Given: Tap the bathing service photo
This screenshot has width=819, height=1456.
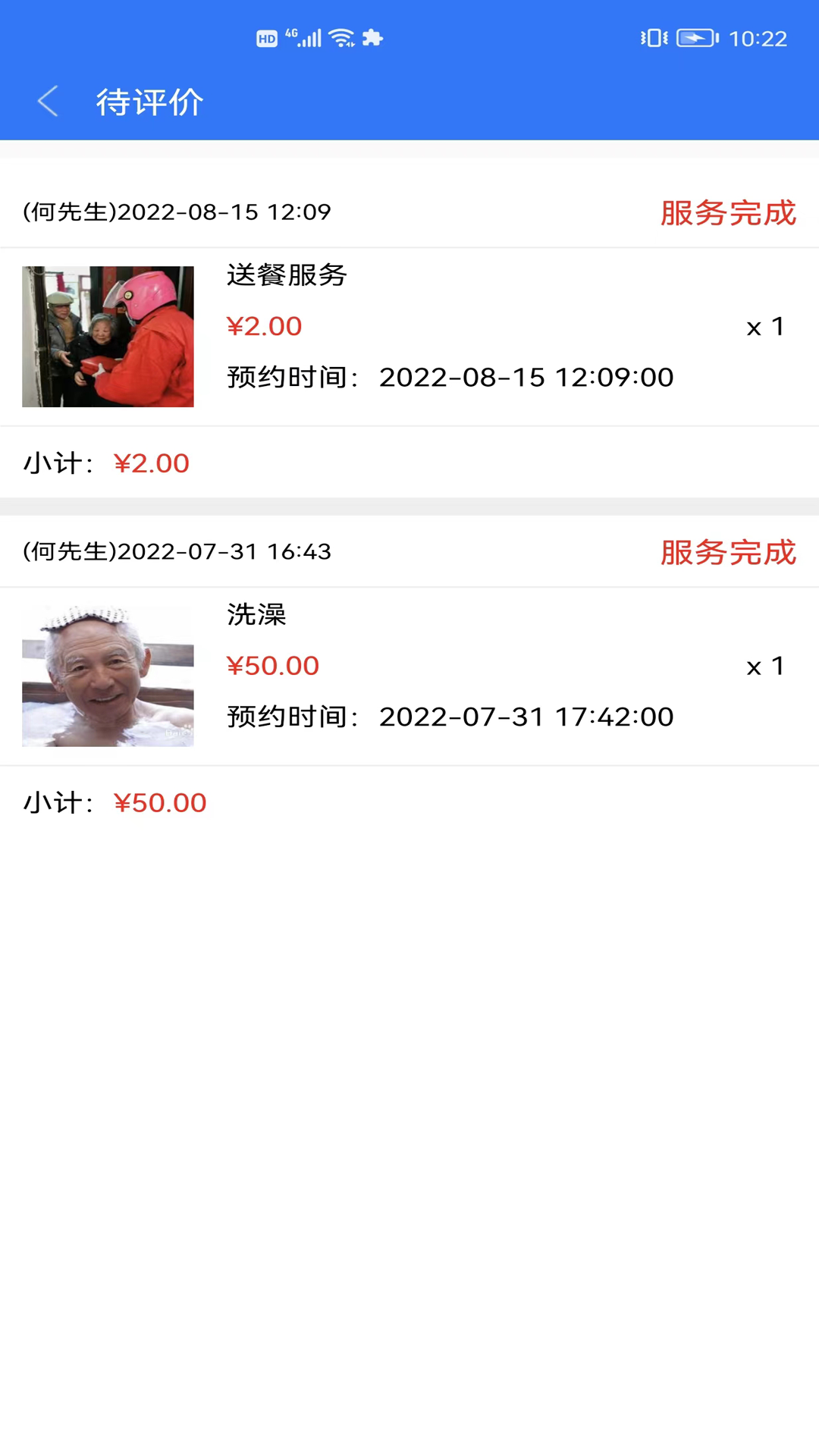Looking at the screenshot, I should [x=107, y=676].
